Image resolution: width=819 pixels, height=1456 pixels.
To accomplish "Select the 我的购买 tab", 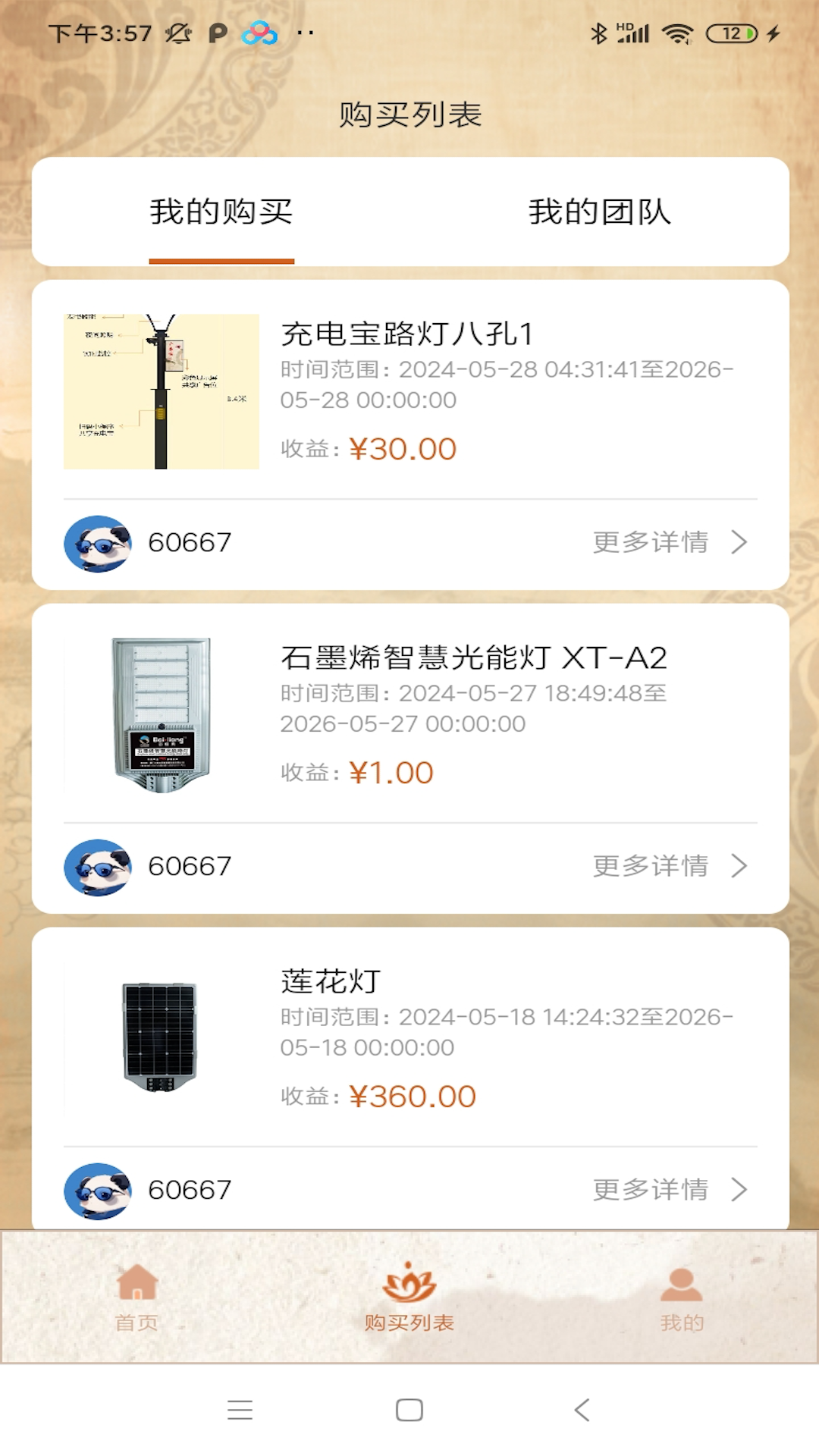I will (x=221, y=212).
